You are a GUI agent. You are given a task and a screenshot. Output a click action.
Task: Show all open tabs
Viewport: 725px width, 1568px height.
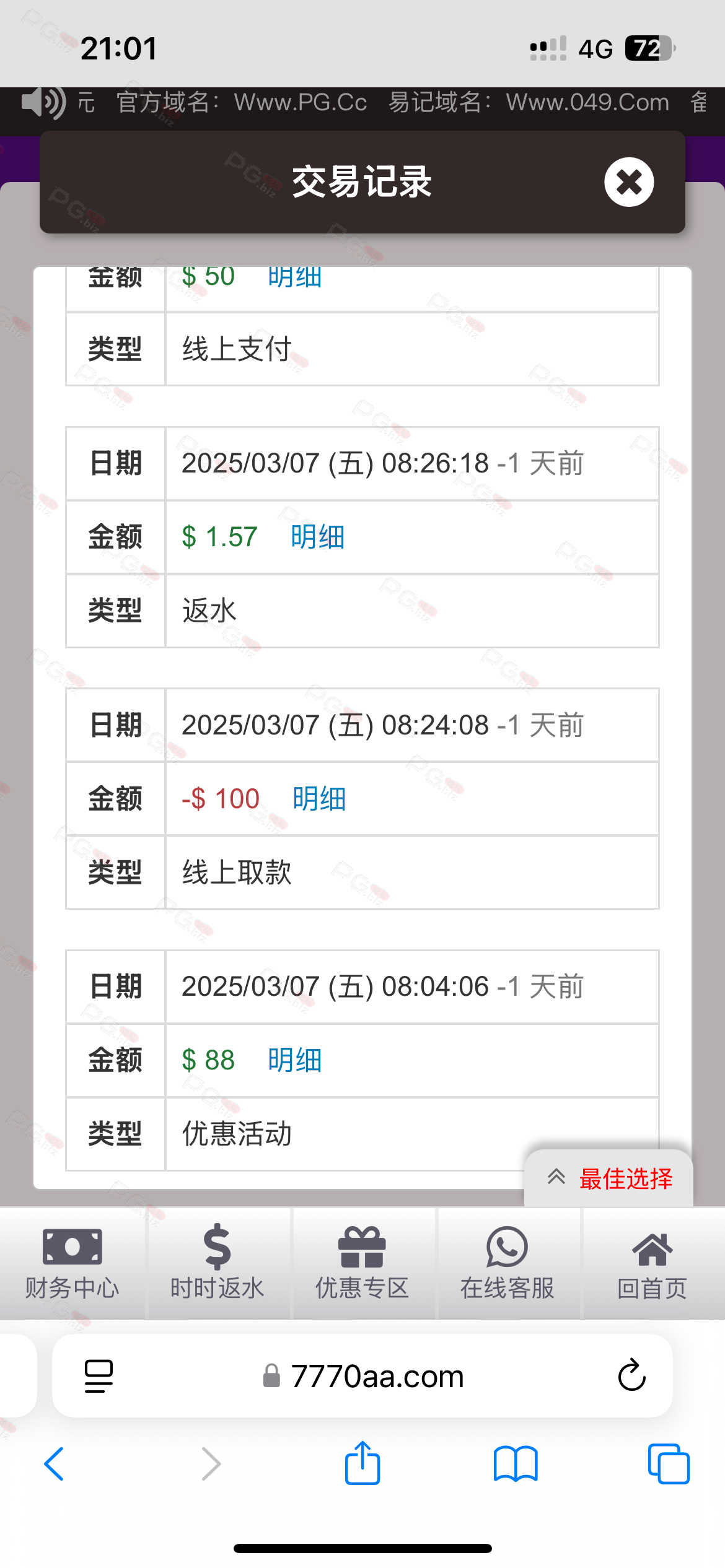coord(669,1464)
